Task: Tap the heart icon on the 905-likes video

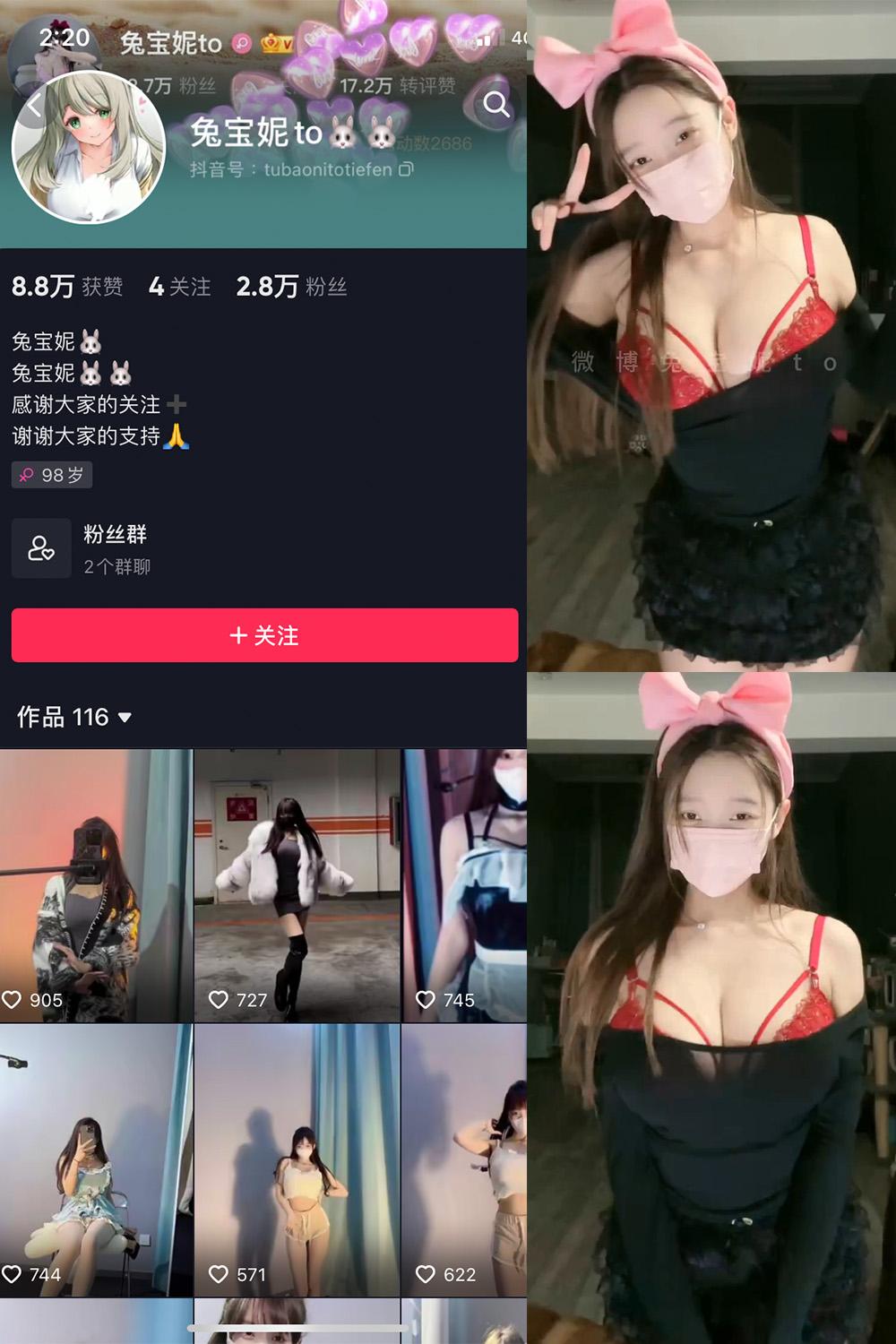Action: pos(13,1000)
